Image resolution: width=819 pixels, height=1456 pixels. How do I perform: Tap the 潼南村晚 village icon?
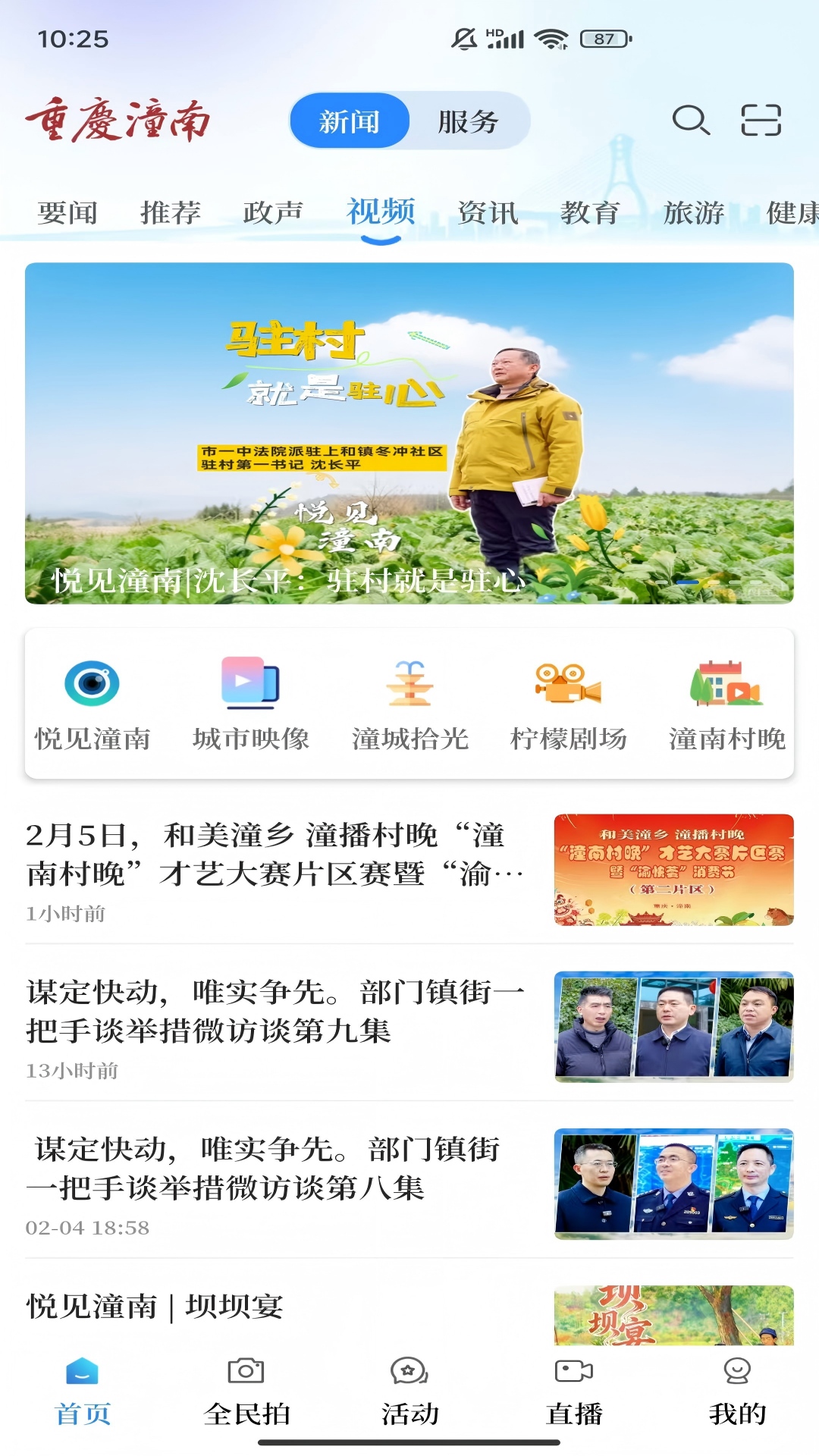click(x=725, y=683)
